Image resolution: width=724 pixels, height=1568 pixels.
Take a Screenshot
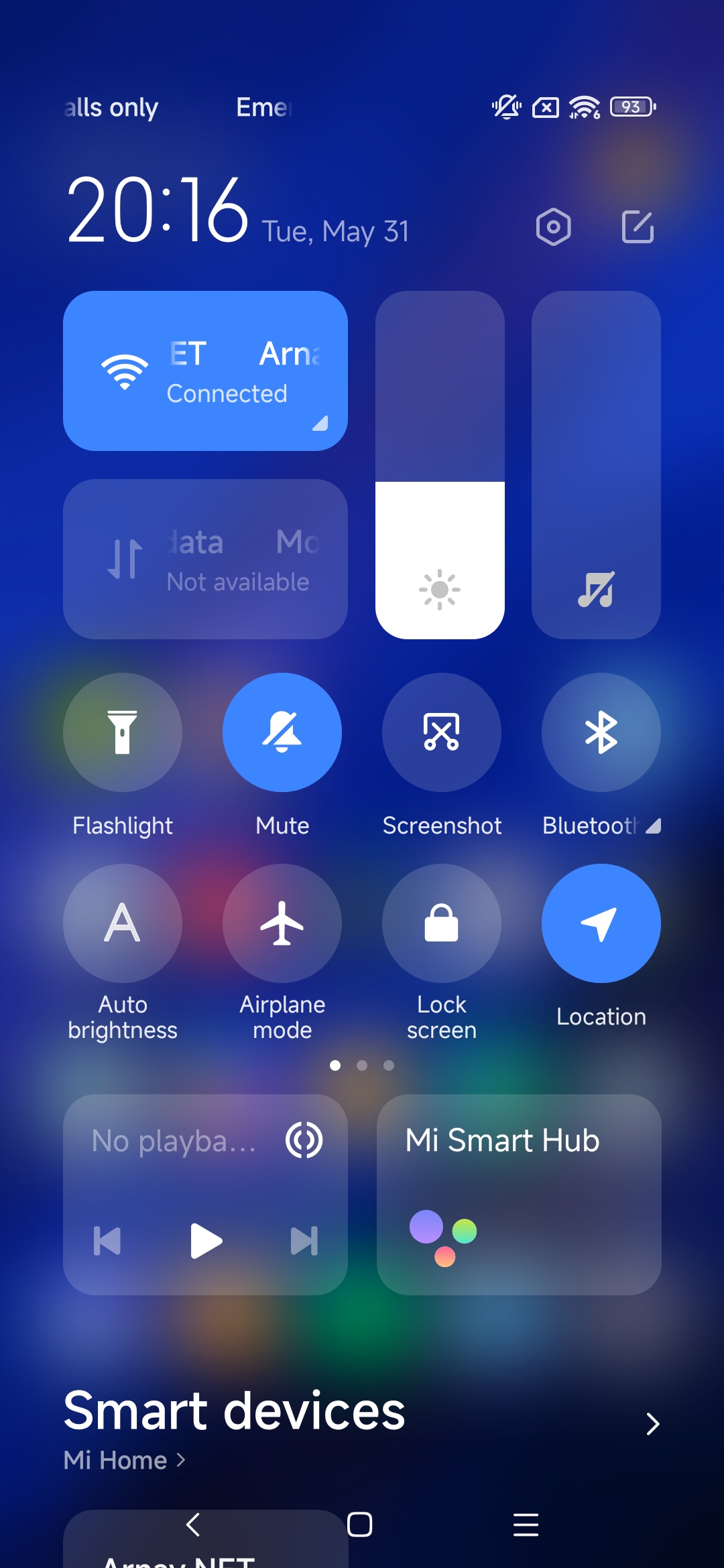coord(442,732)
